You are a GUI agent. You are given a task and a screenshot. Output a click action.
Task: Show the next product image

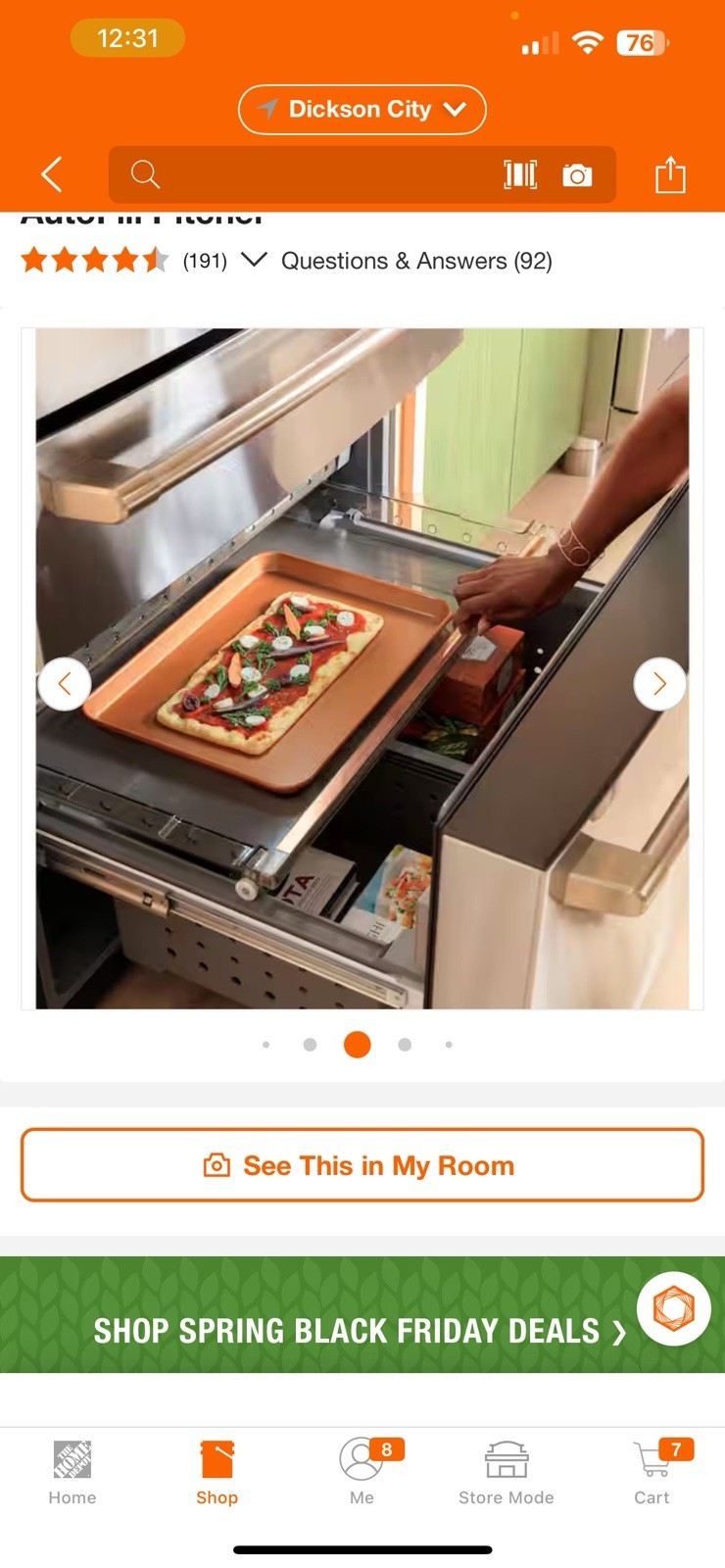(659, 684)
